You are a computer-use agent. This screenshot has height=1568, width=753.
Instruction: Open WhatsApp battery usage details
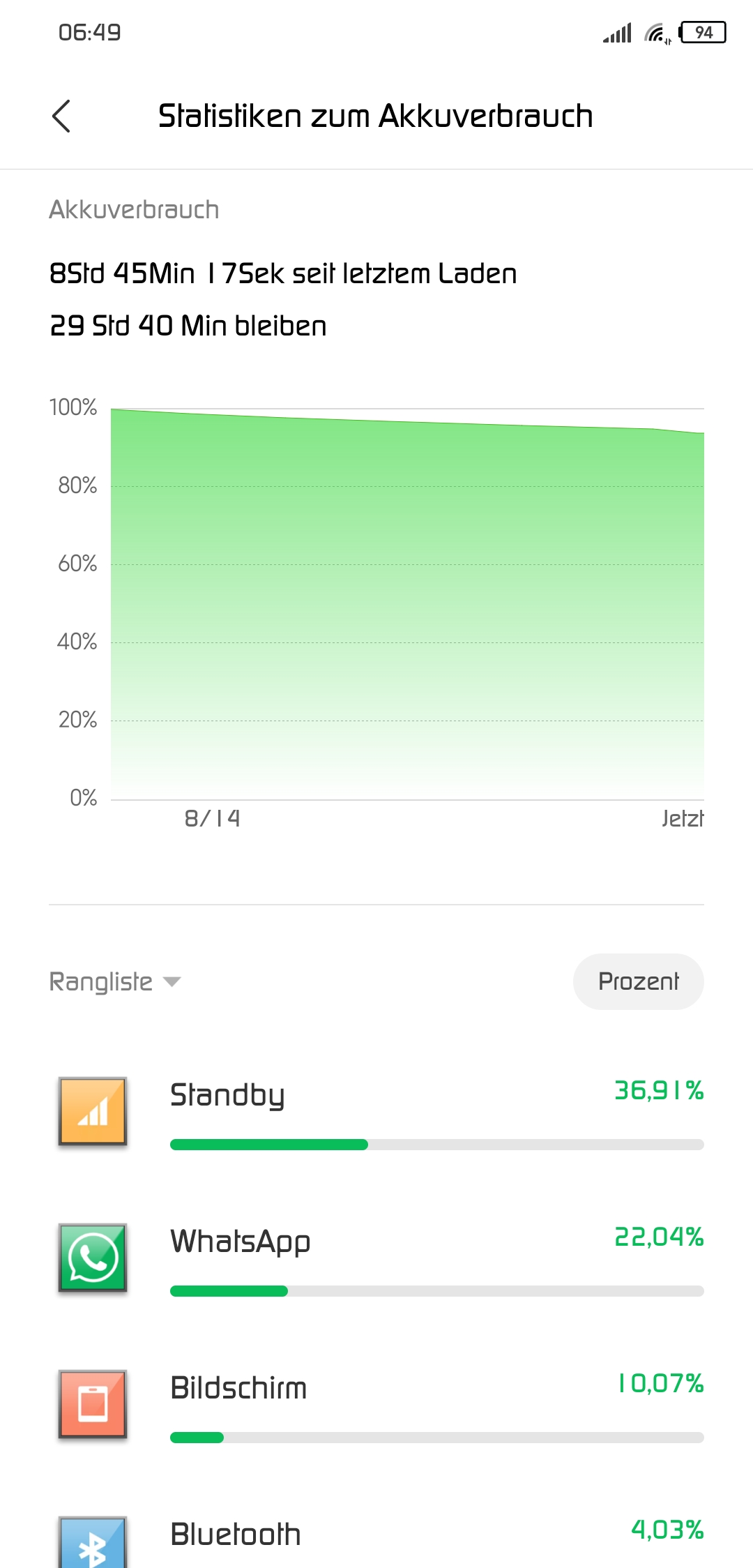376,1258
